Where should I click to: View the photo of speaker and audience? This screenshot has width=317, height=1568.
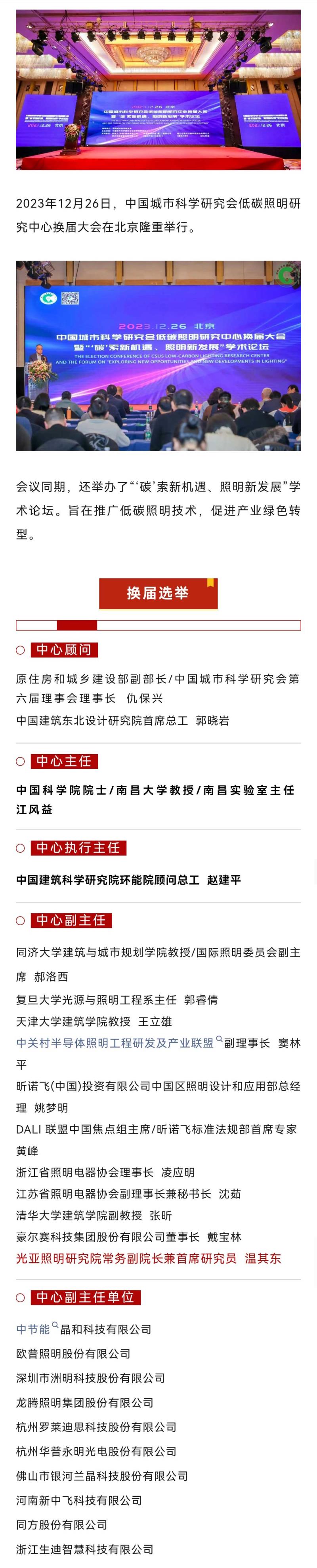(x=158, y=356)
